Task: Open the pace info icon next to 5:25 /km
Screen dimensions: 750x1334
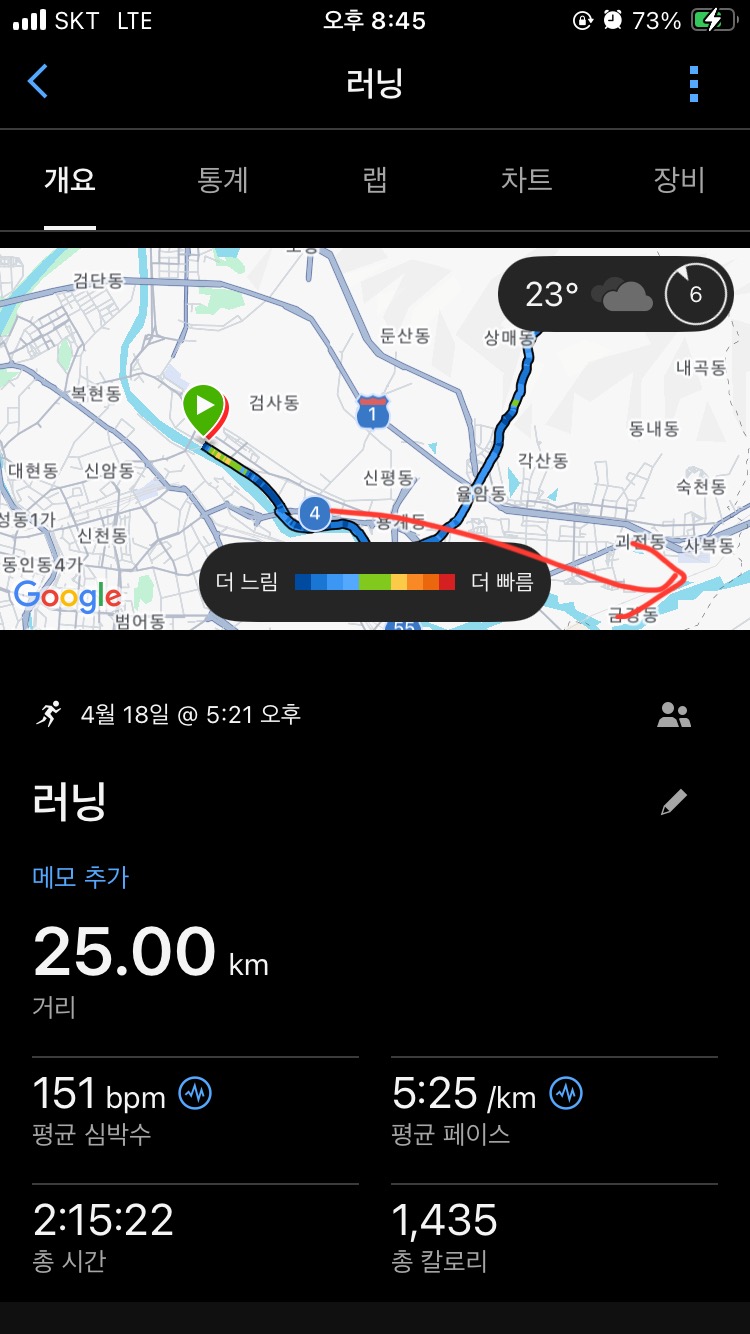Action: [566, 1094]
